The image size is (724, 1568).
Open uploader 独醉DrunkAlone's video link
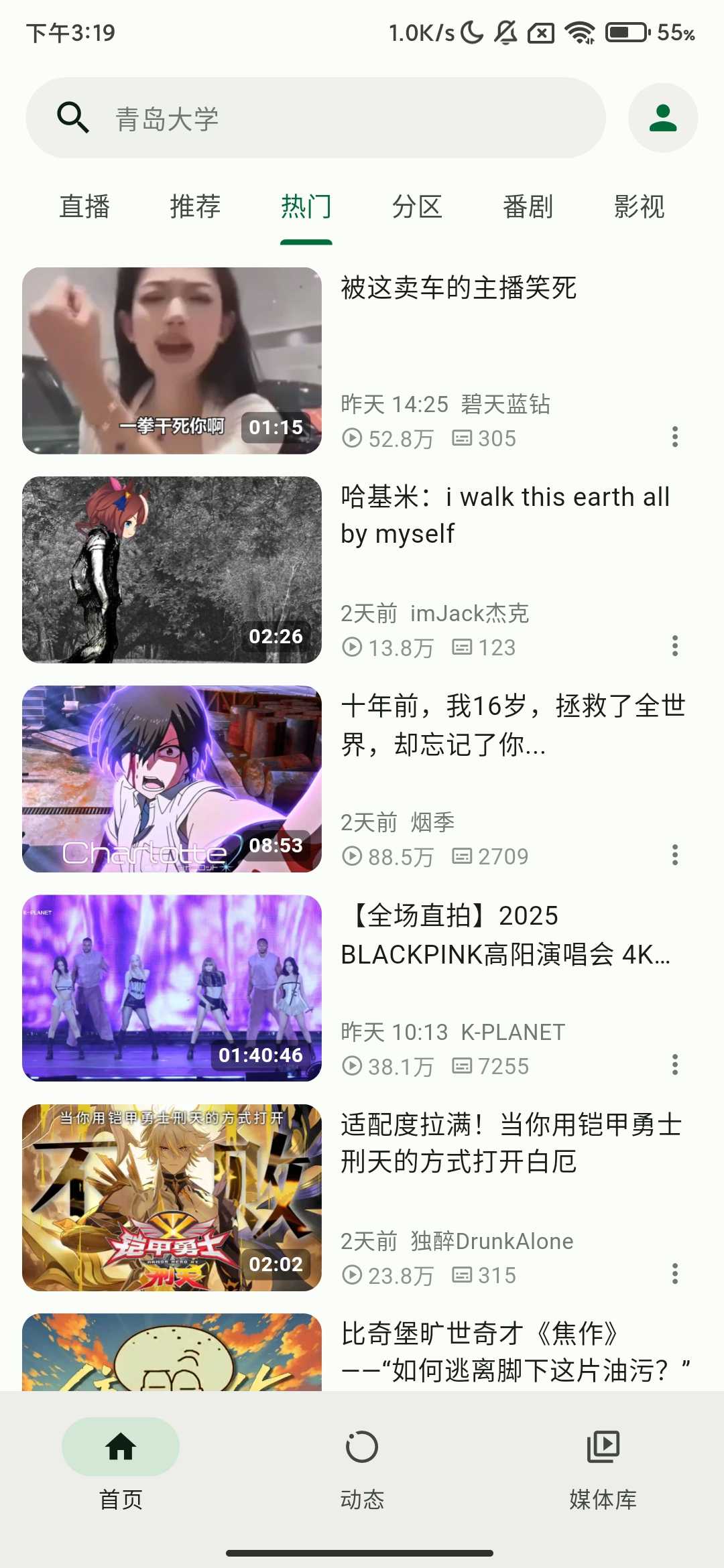point(490,1241)
